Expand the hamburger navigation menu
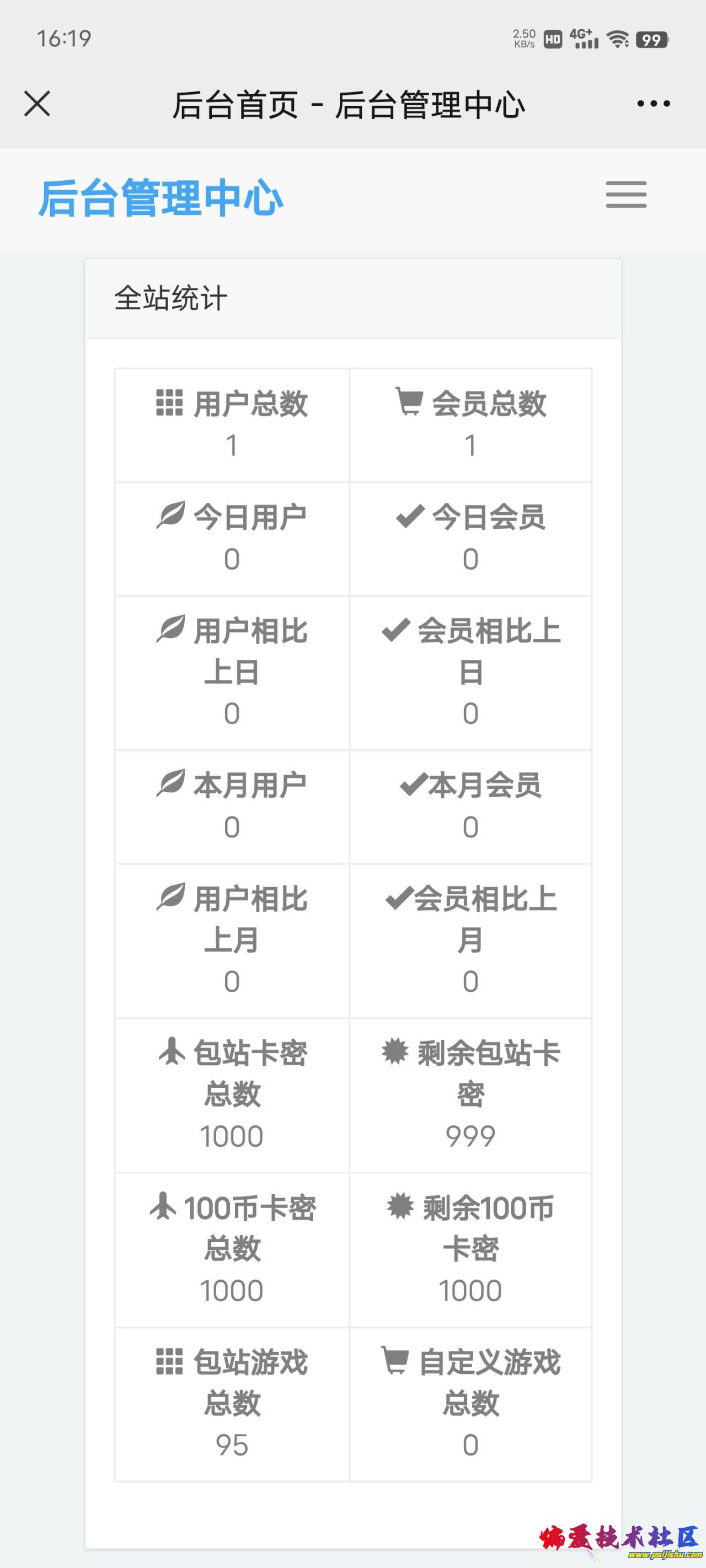706x1568 pixels. point(625,195)
